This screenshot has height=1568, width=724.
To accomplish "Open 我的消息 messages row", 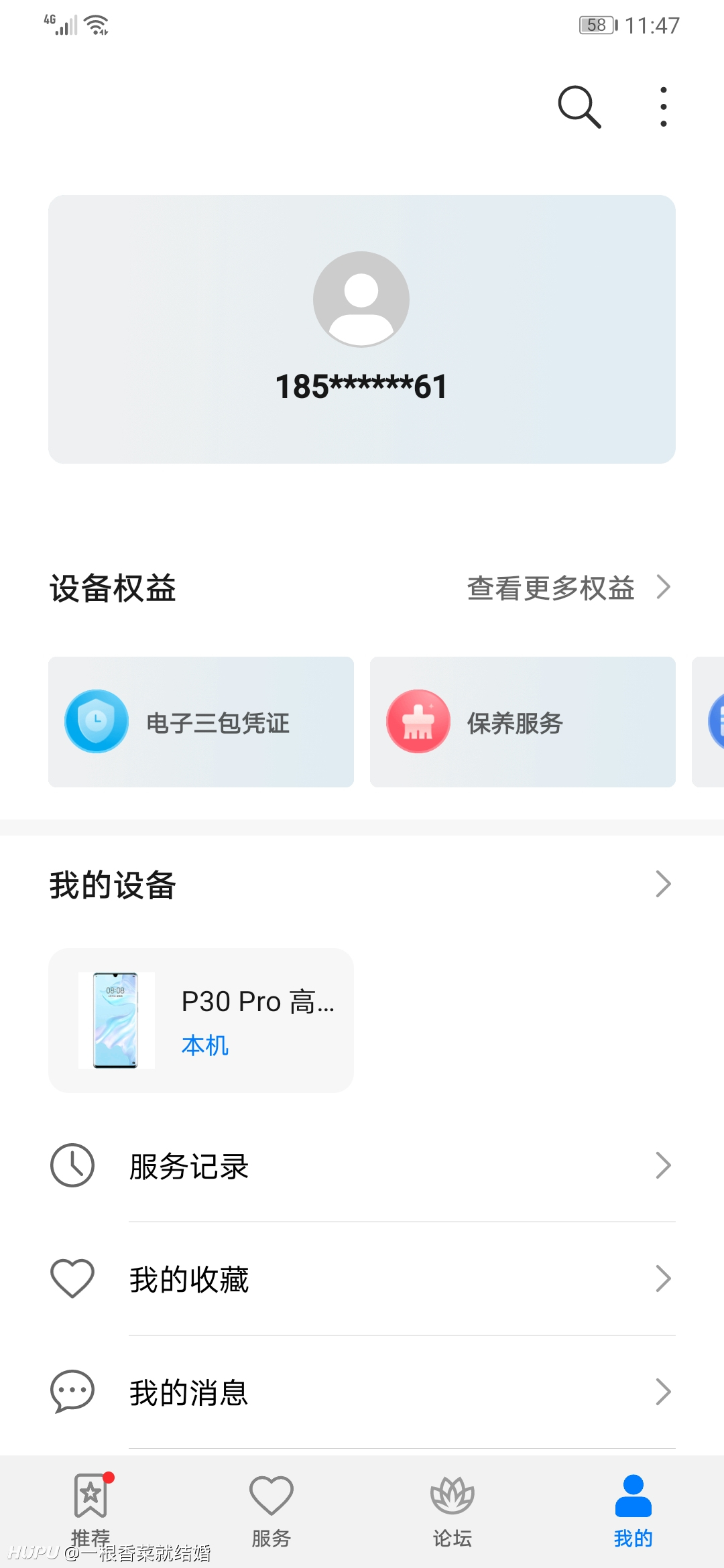I will (x=362, y=1392).
